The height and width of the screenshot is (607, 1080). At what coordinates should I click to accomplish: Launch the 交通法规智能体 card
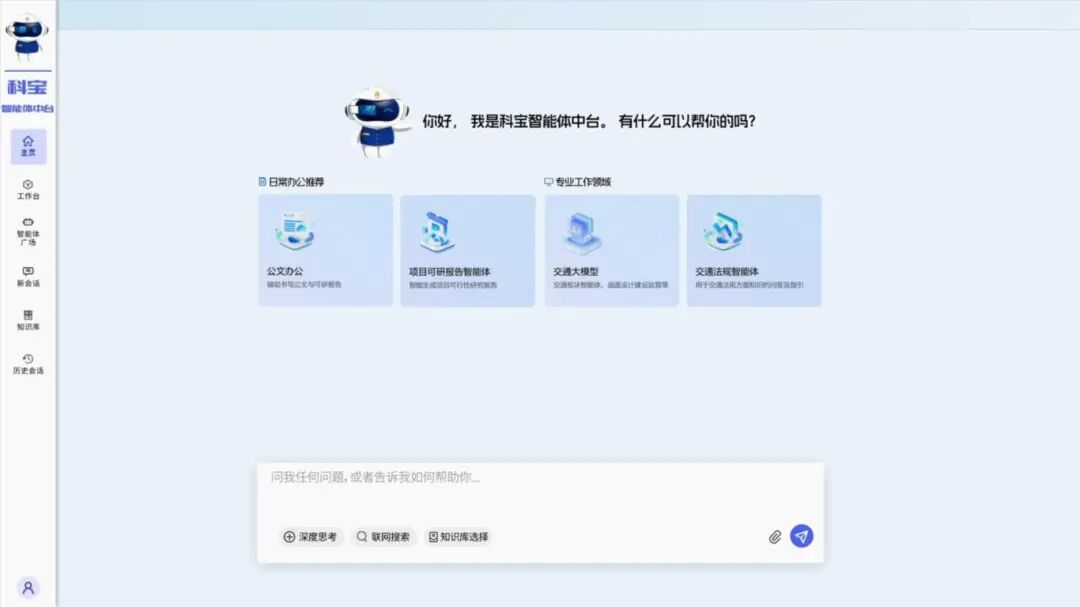point(753,250)
